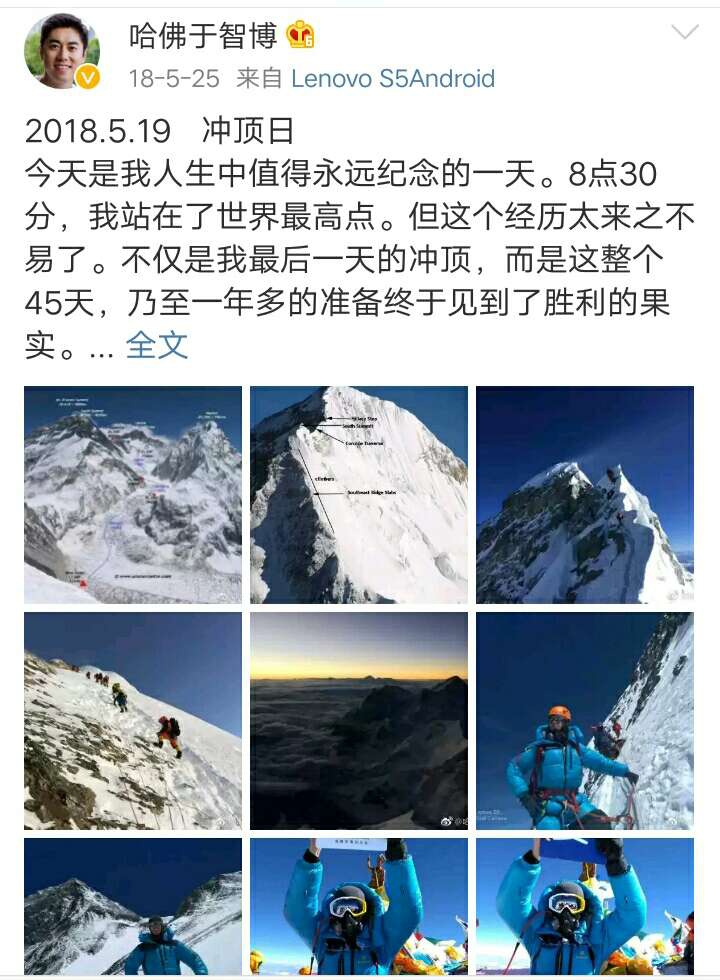Open the post options dropdown chevron

click(684, 33)
